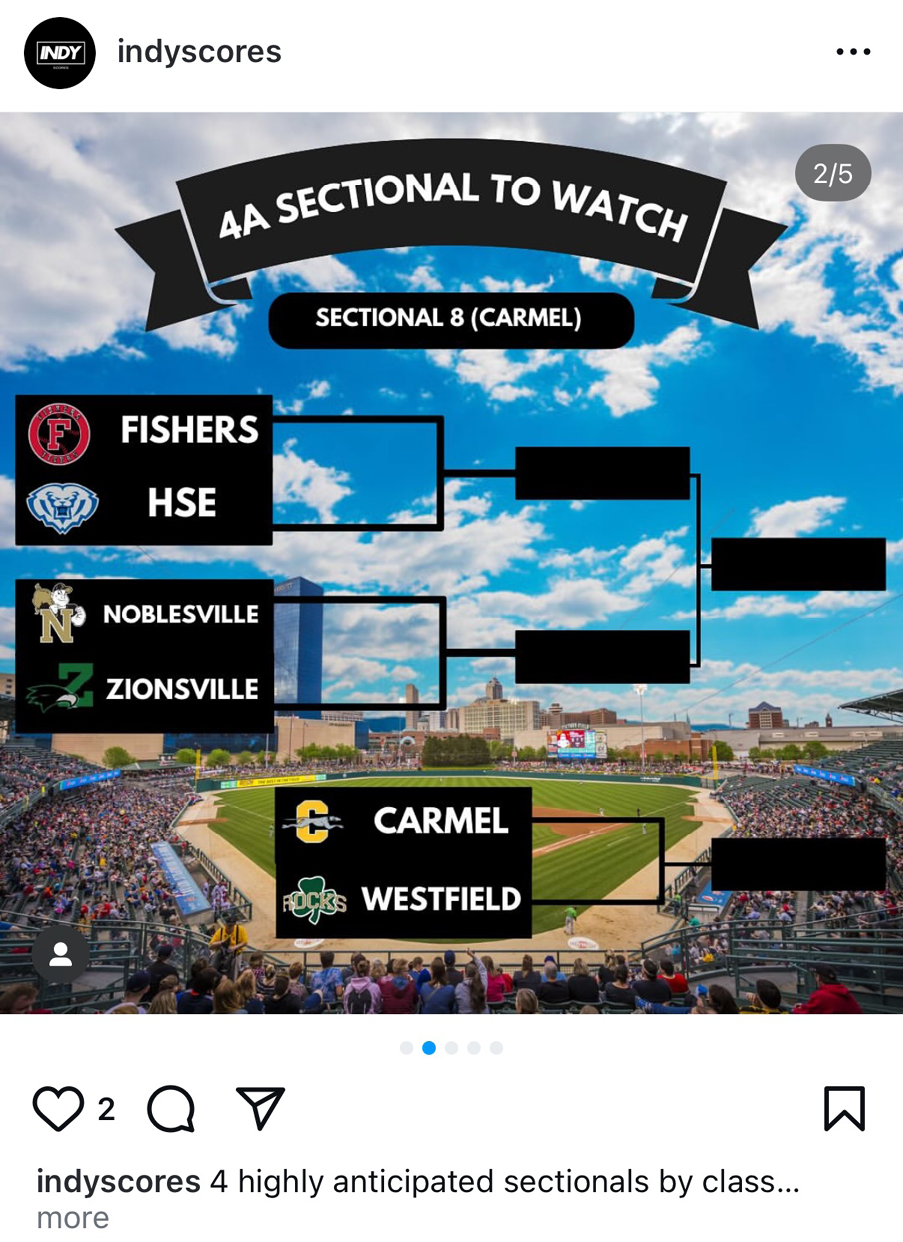Image resolution: width=903 pixels, height=1242 pixels.
Task: Show tagged accounts on the photo
Action: click(61, 955)
